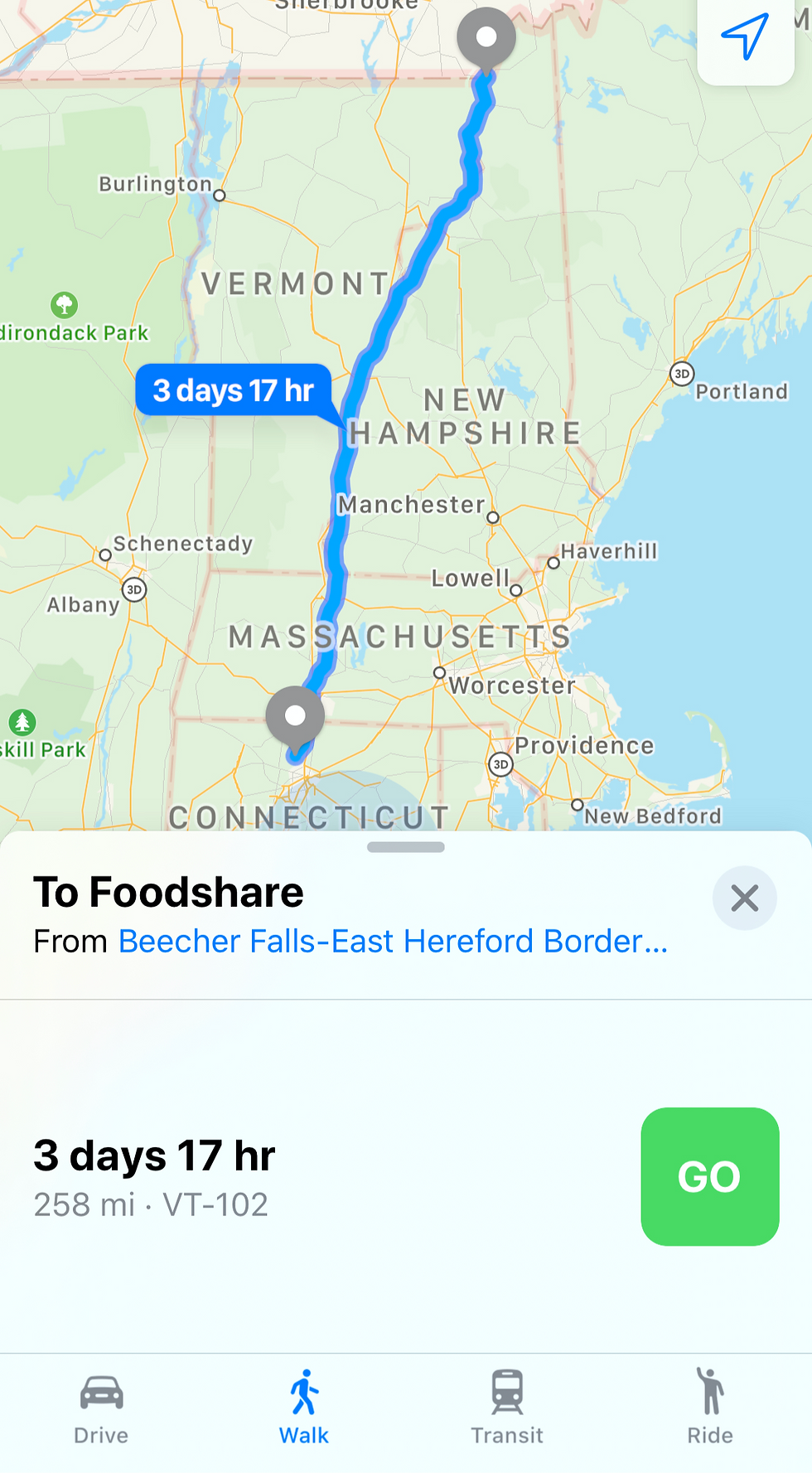
Task: Tap the 3 days 17 hr route label
Action: [x=234, y=390]
